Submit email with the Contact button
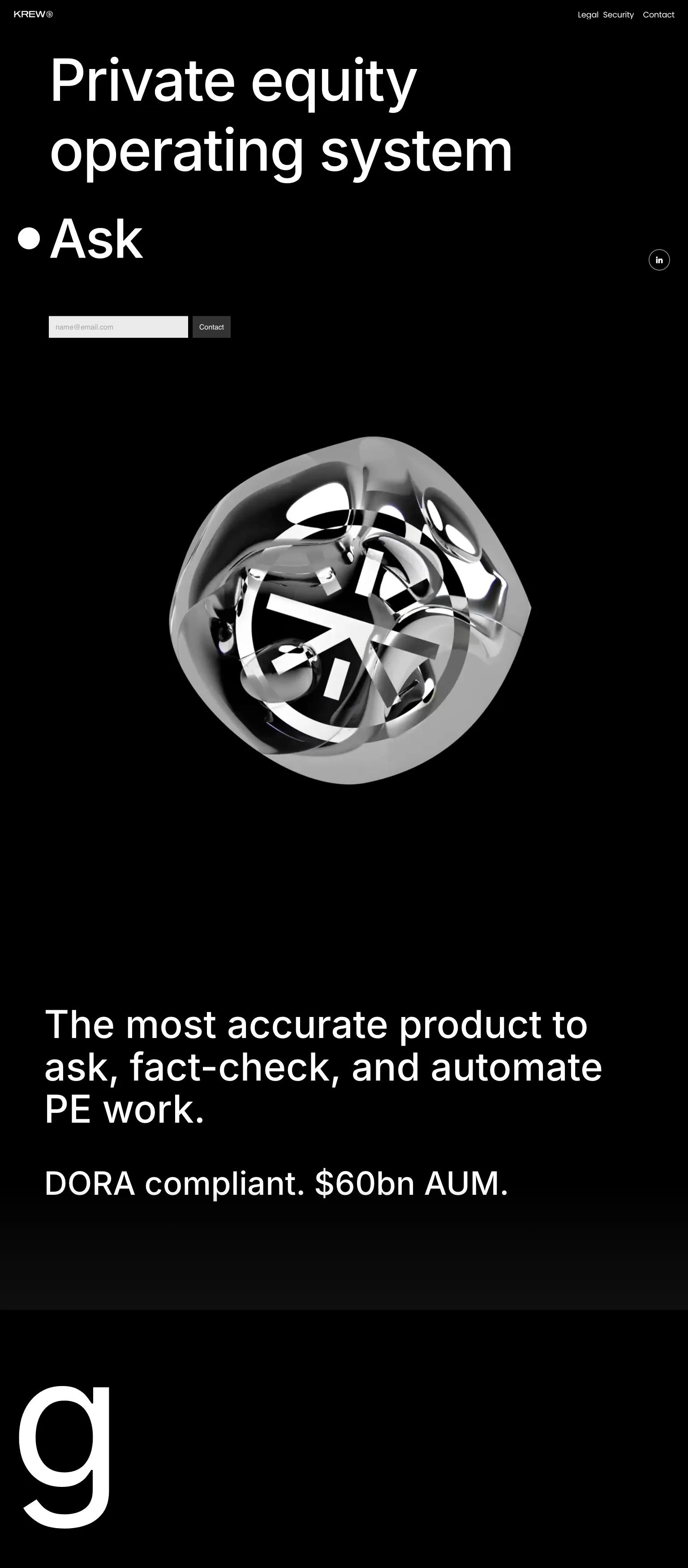The image size is (688, 1568). tap(211, 327)
